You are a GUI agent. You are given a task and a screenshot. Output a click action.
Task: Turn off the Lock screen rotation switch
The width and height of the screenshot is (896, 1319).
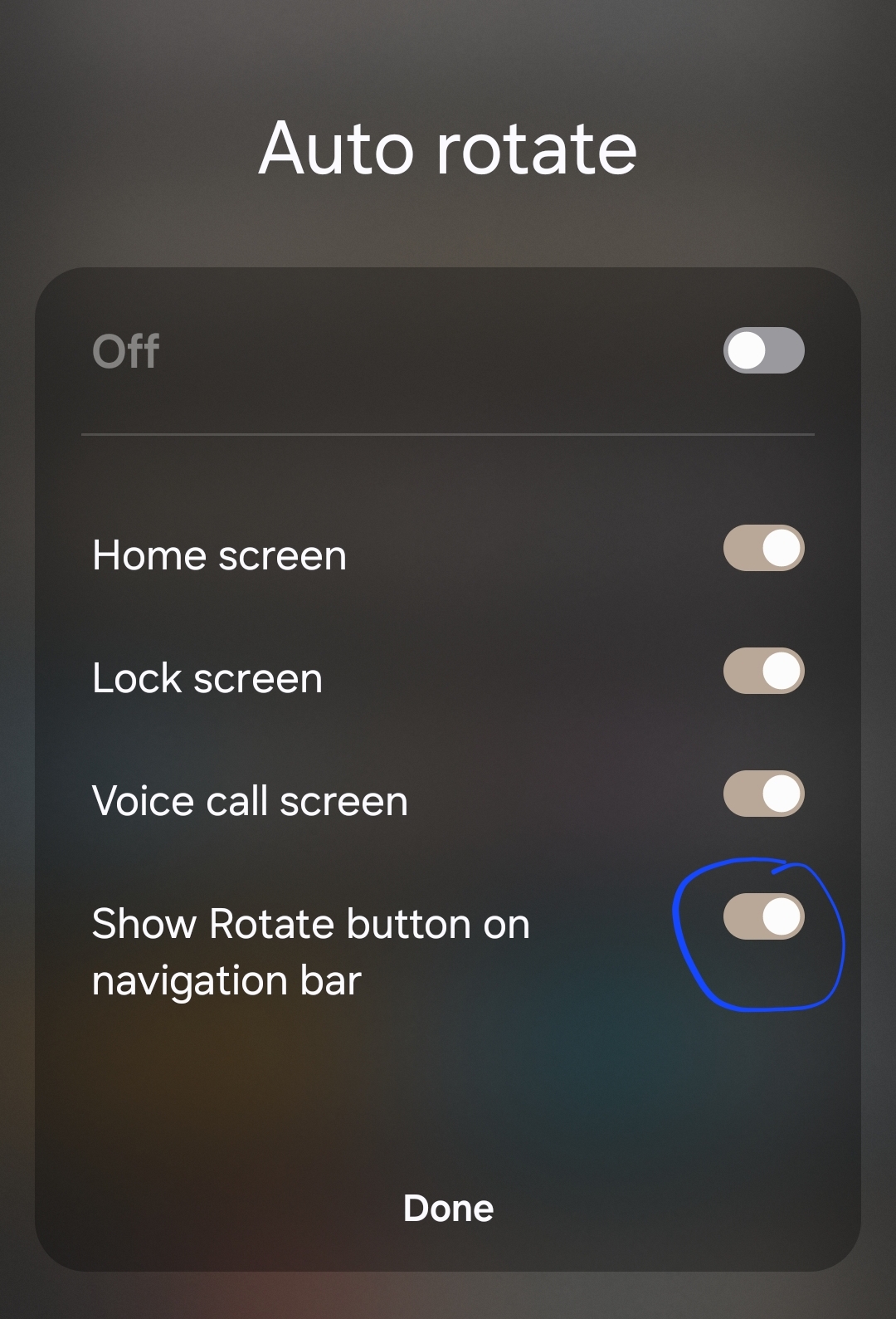[x=763, y=670]
